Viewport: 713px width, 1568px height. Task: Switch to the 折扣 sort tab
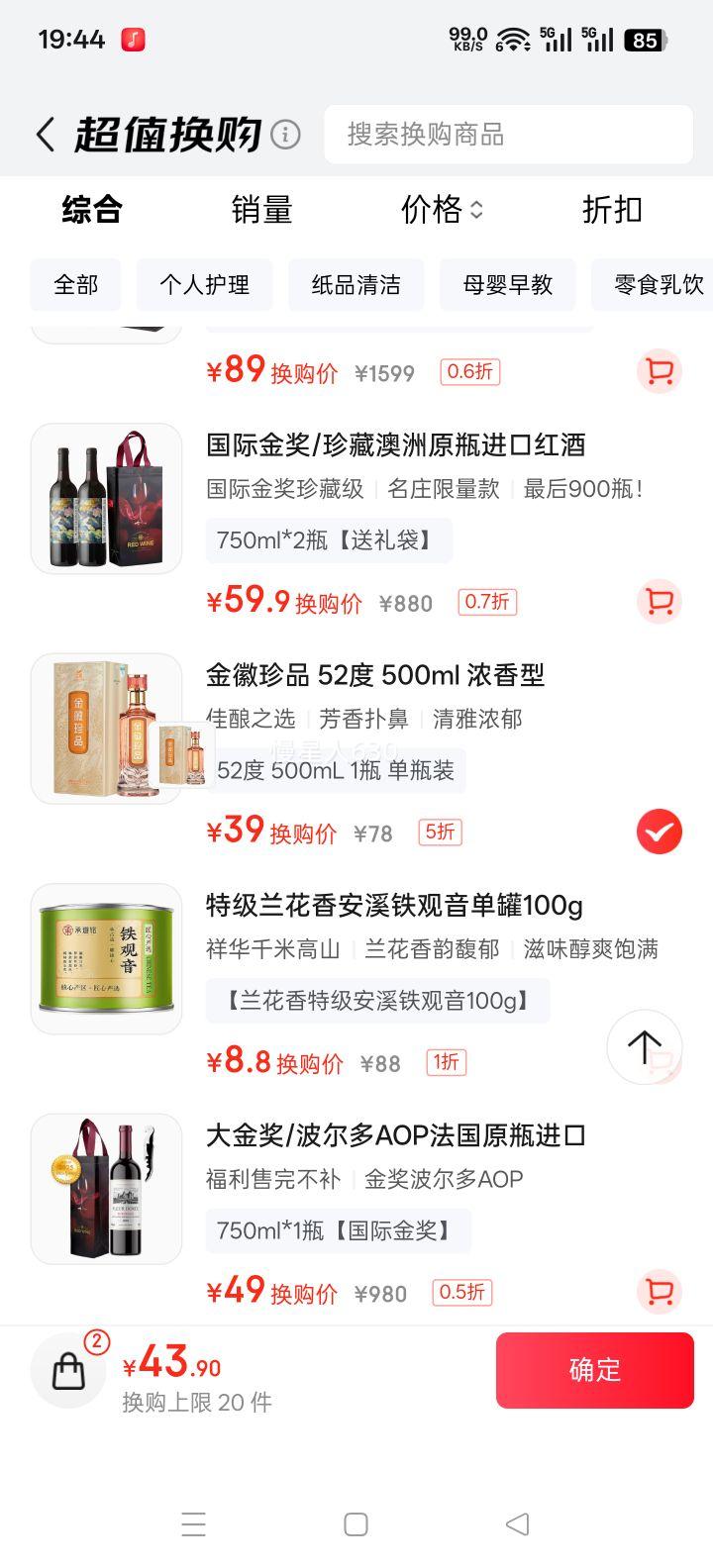click(x=612, y=210)
